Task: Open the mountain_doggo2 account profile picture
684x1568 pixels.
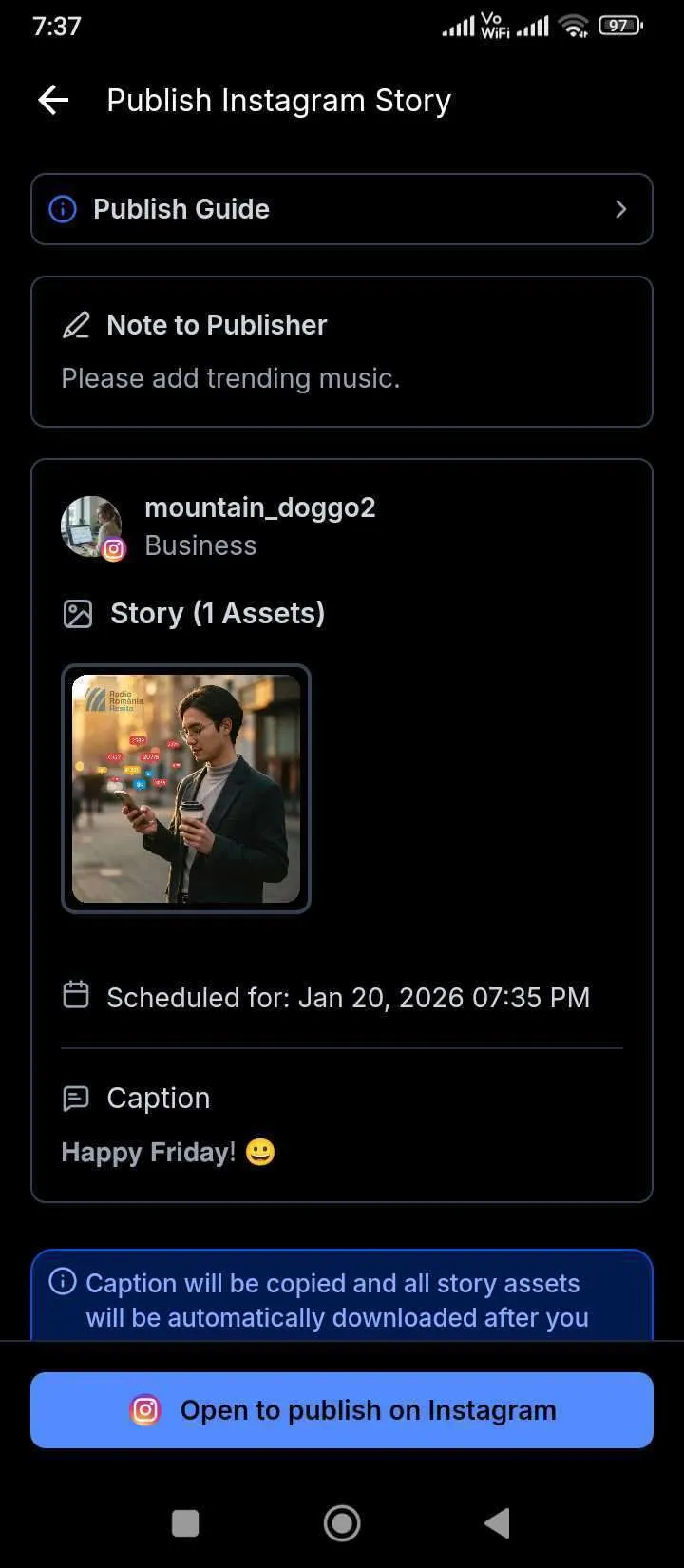Action: tap(91, 526)
